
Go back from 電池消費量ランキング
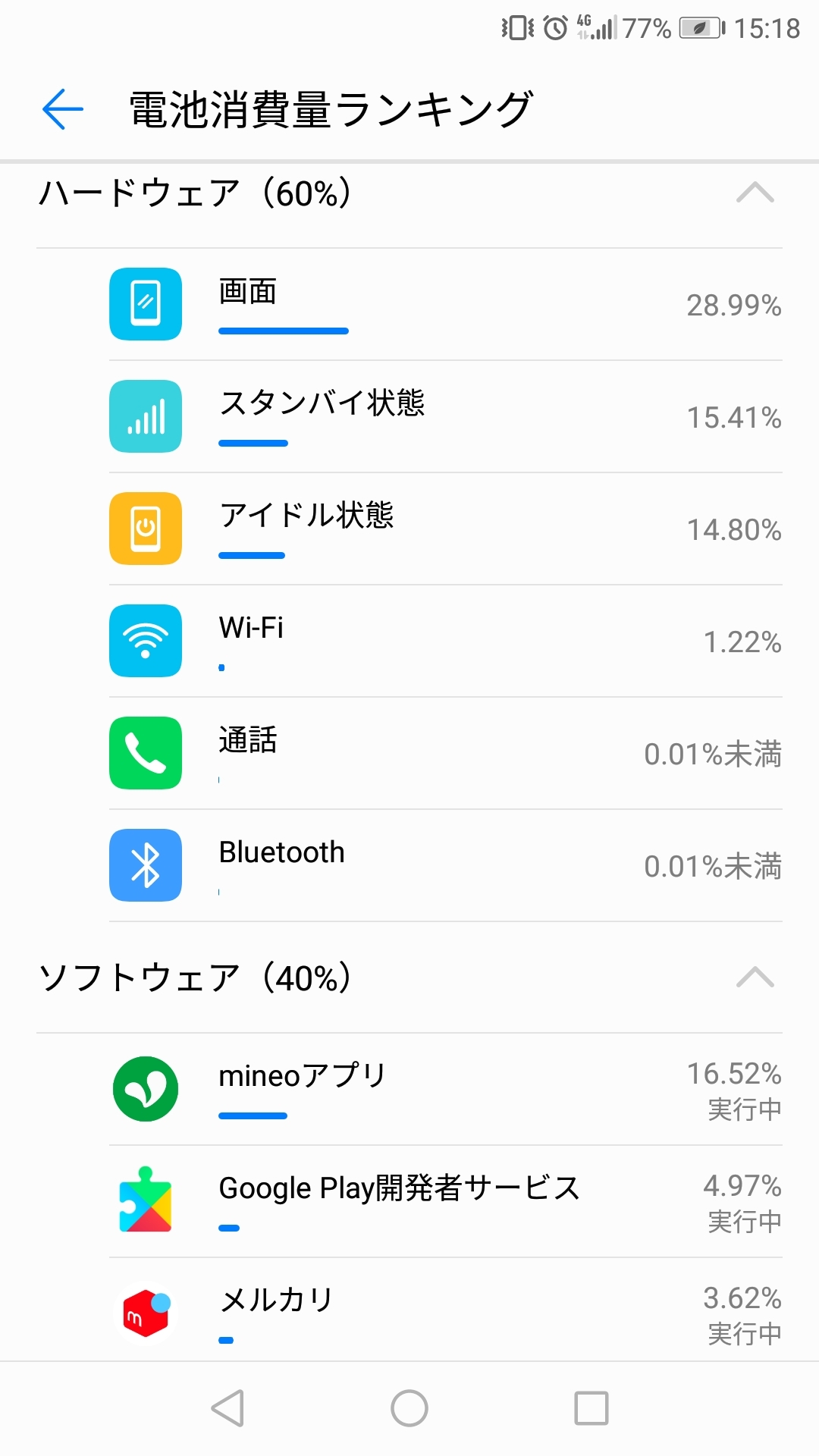(x=63, y=109)
